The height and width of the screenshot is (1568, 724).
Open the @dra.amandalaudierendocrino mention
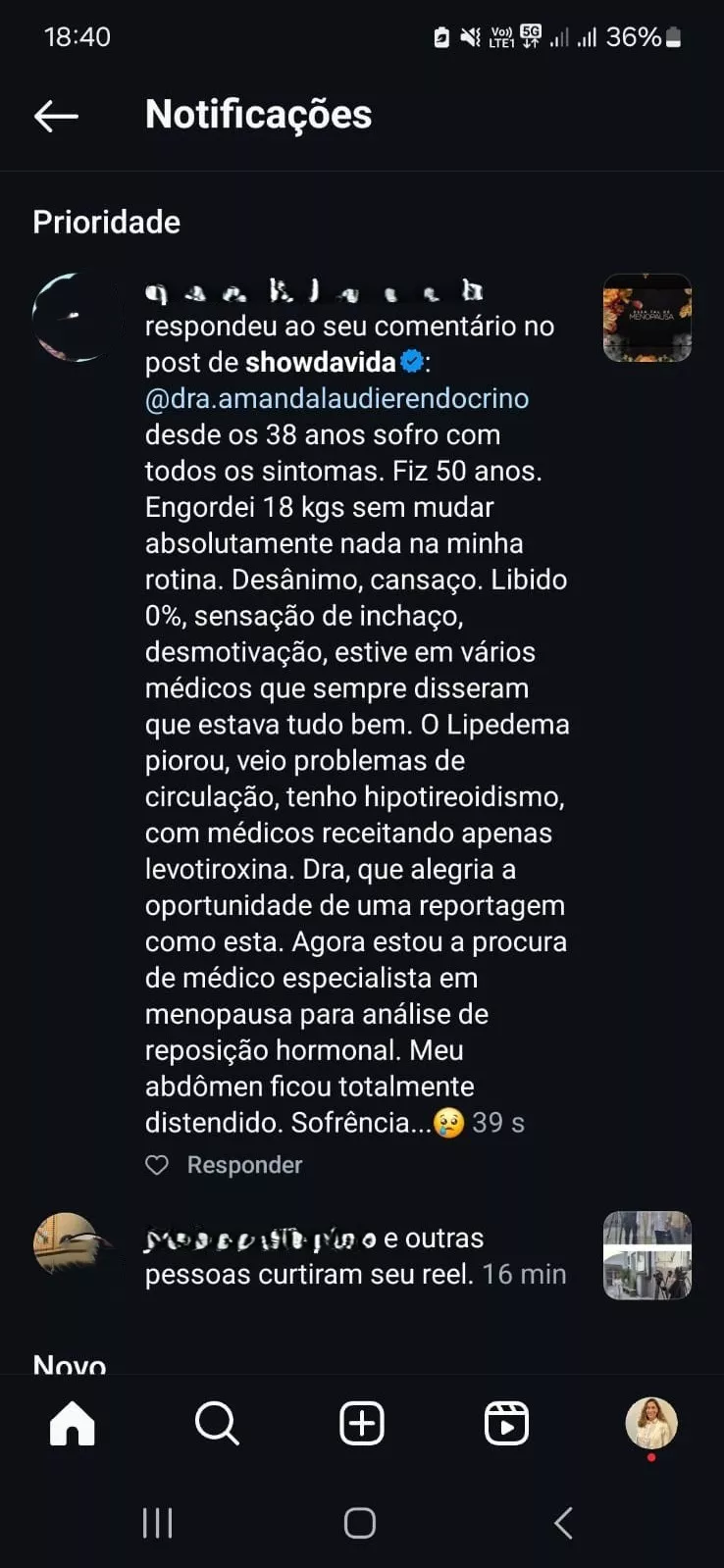(336, 399)
